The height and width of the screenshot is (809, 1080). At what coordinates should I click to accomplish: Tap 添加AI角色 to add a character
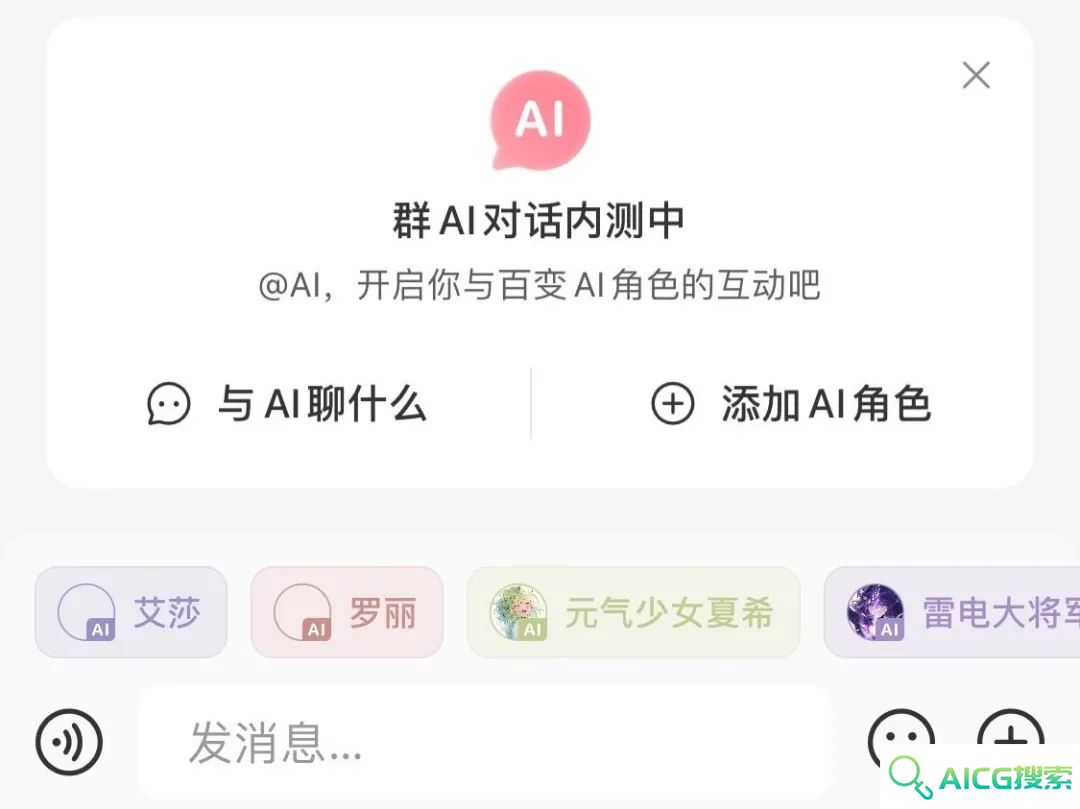click(792, 405)
